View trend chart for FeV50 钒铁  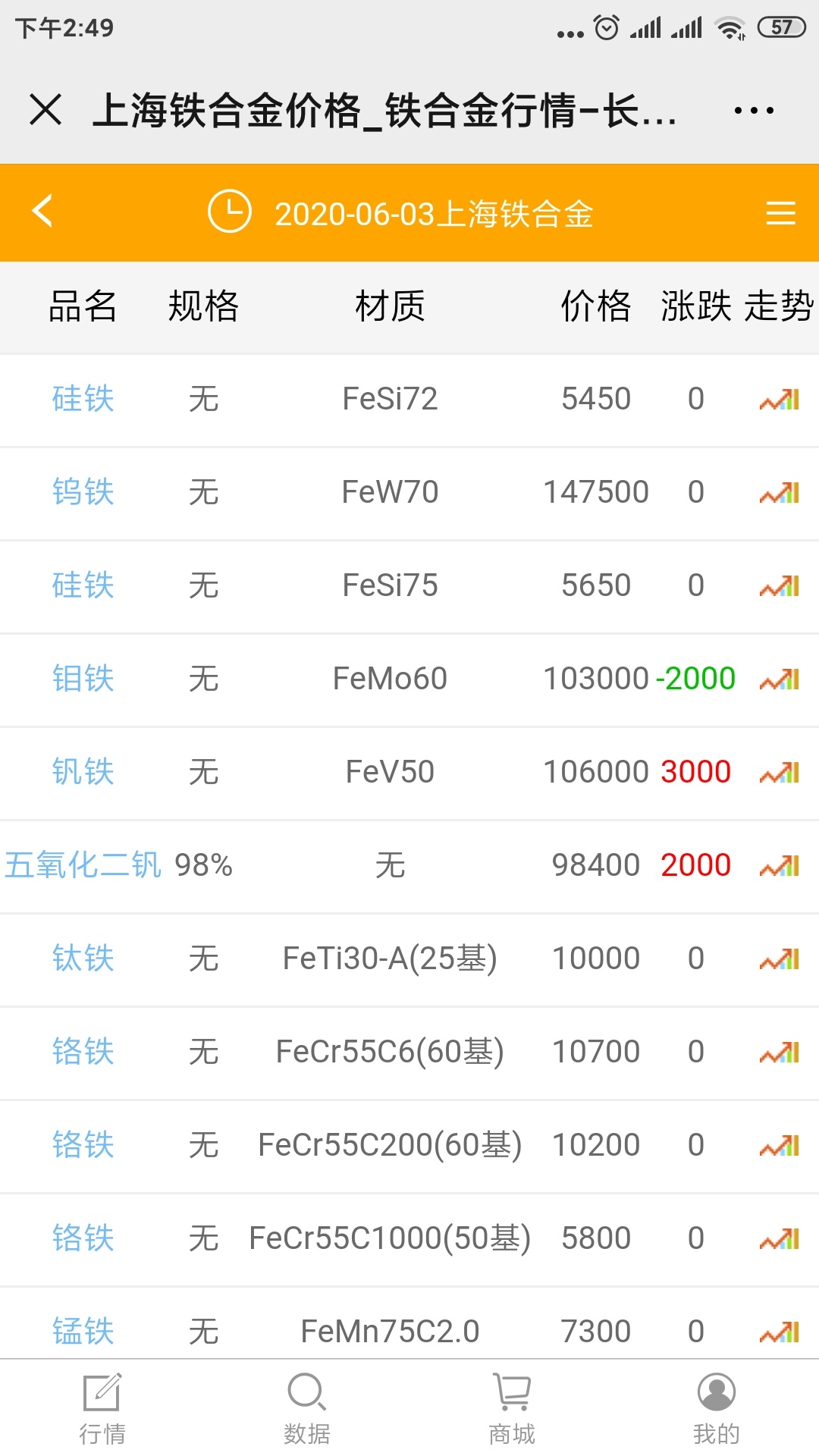pyautogui.click(x=780, y=772)
